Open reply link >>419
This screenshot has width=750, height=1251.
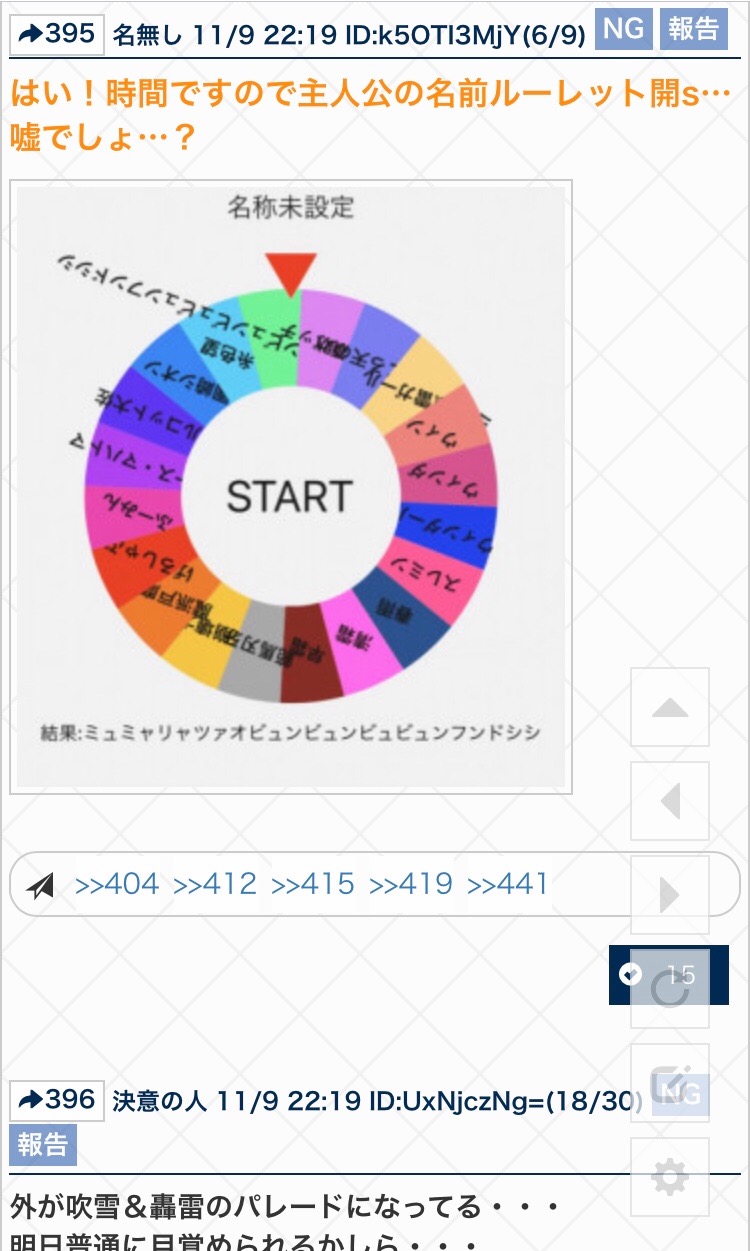tap(411, 884)
